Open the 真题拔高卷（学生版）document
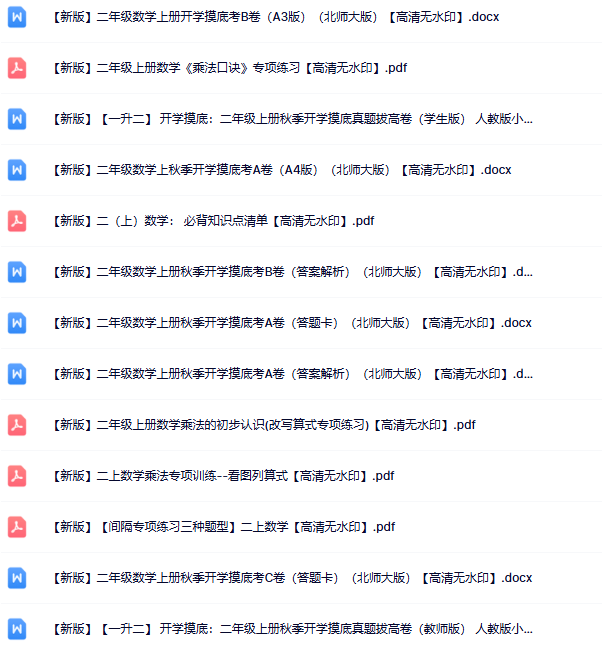 pos(292,119)
